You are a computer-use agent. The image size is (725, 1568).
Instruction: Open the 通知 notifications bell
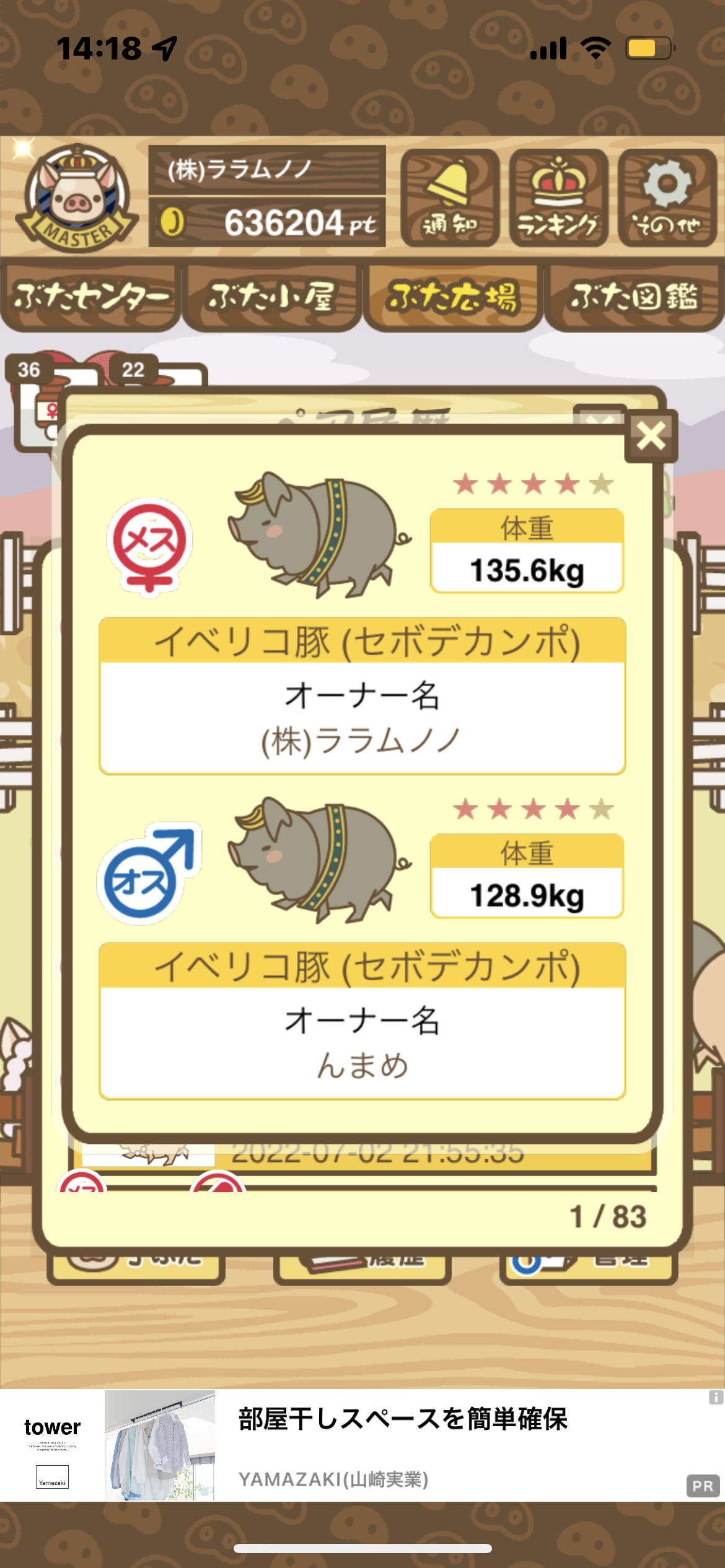(450, 198)
